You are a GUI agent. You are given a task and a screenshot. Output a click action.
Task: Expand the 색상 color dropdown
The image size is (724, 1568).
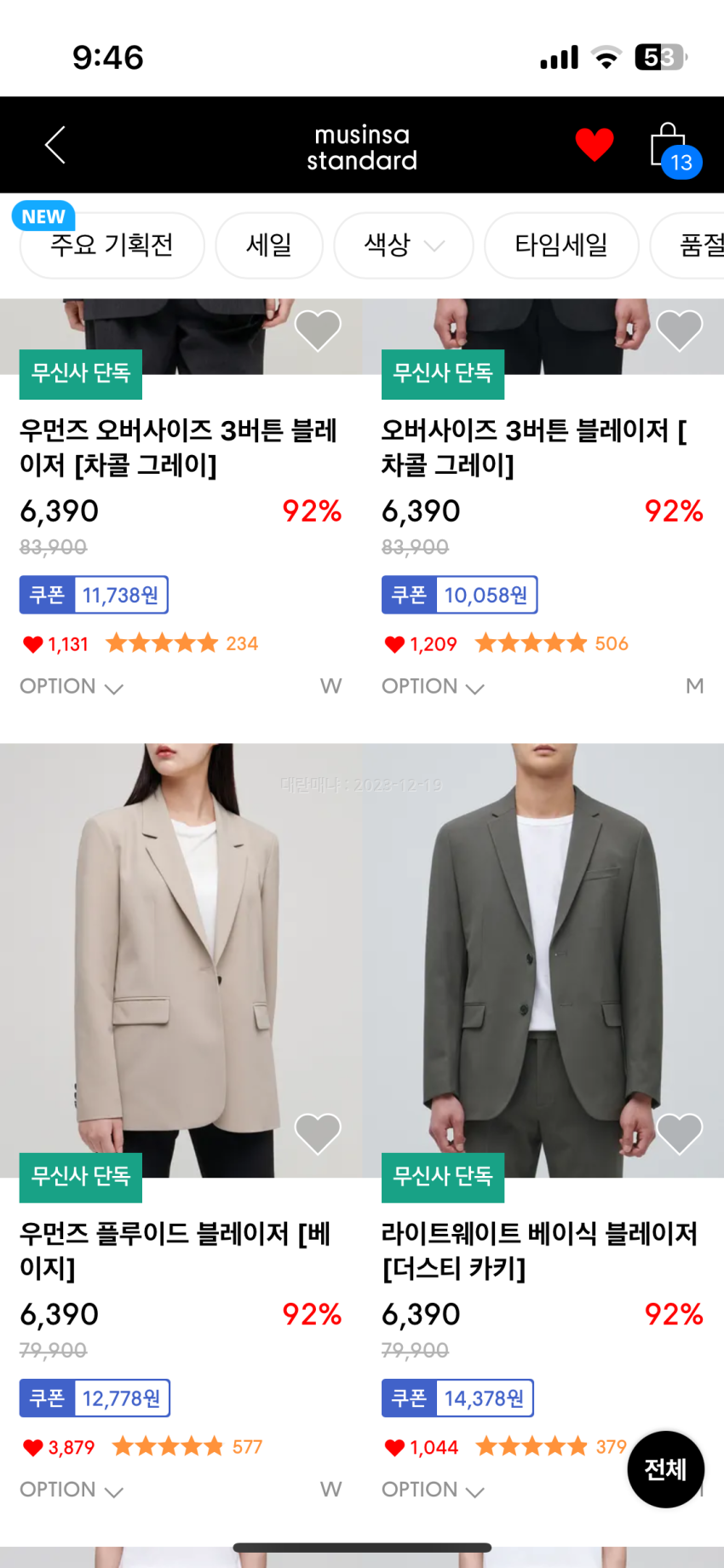[x=403, y=245]
